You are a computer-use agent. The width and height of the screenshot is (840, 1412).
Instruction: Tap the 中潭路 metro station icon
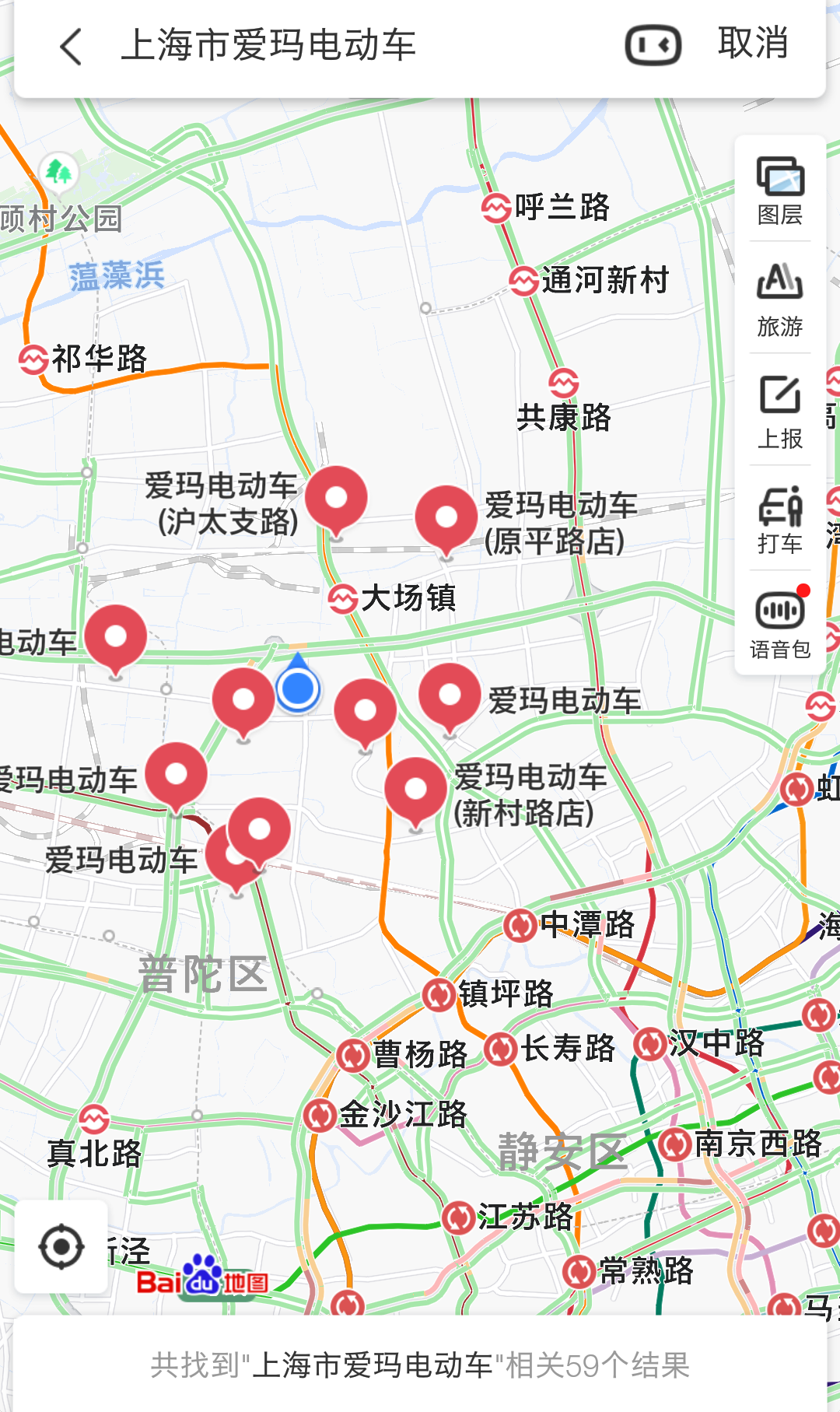click(520, 926)
